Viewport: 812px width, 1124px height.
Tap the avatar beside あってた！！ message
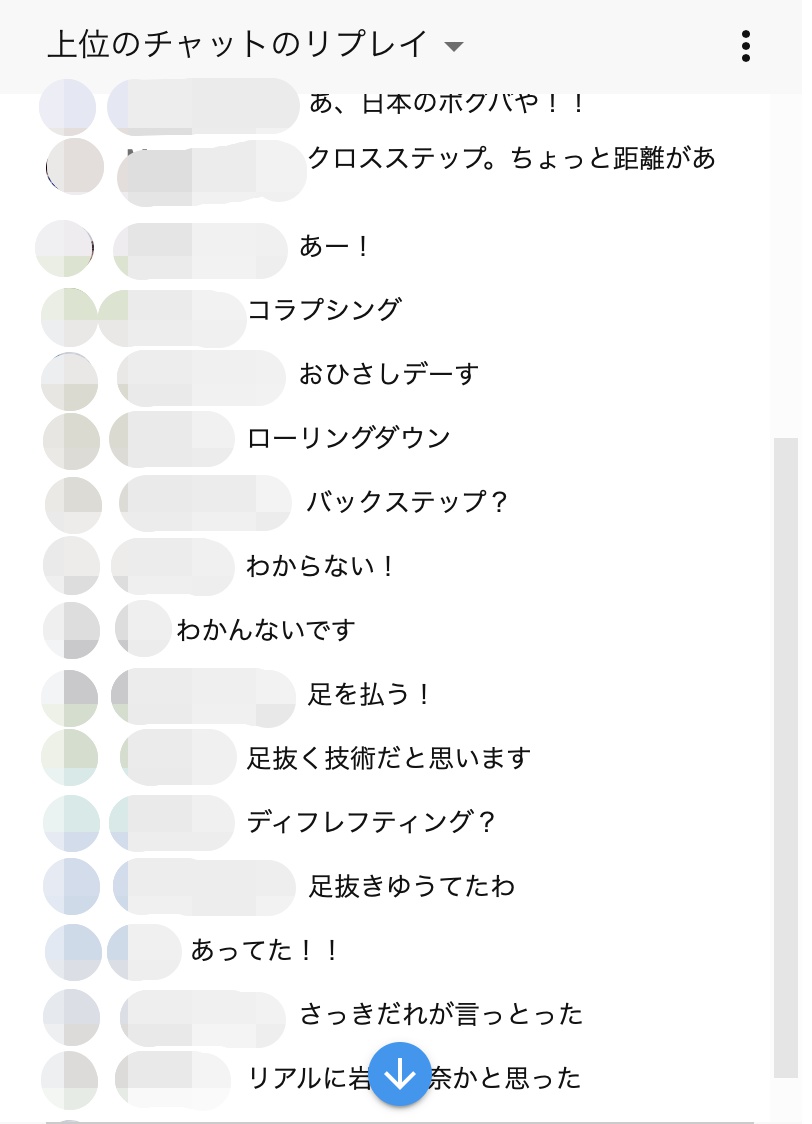point(73,951)
